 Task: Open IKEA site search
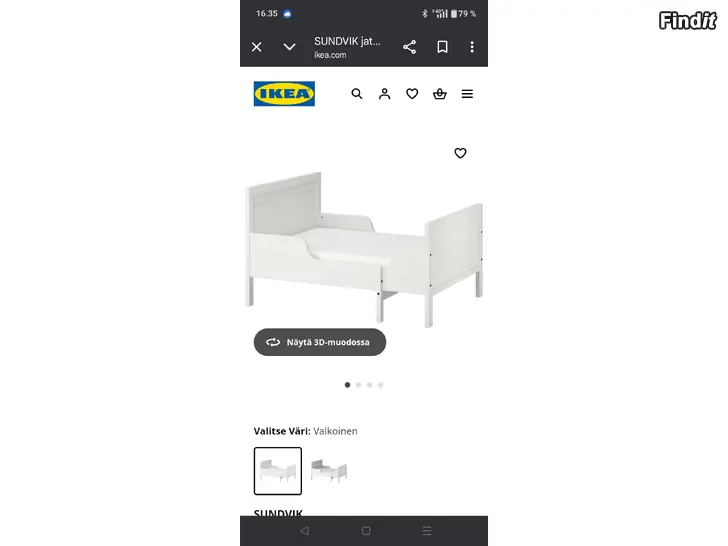click(x=357, y=94)
